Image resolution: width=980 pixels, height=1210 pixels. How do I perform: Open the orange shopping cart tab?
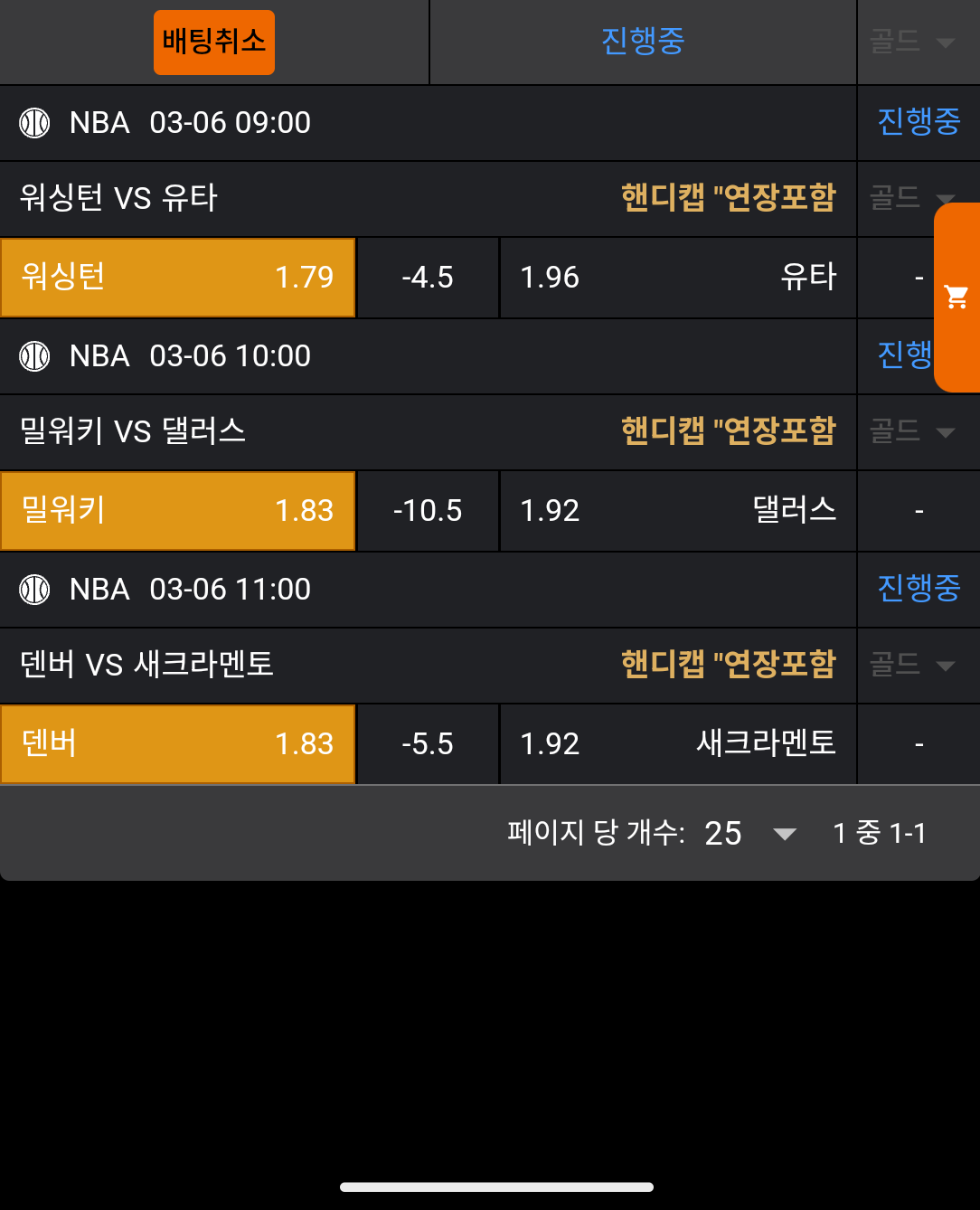coord(956,297)
